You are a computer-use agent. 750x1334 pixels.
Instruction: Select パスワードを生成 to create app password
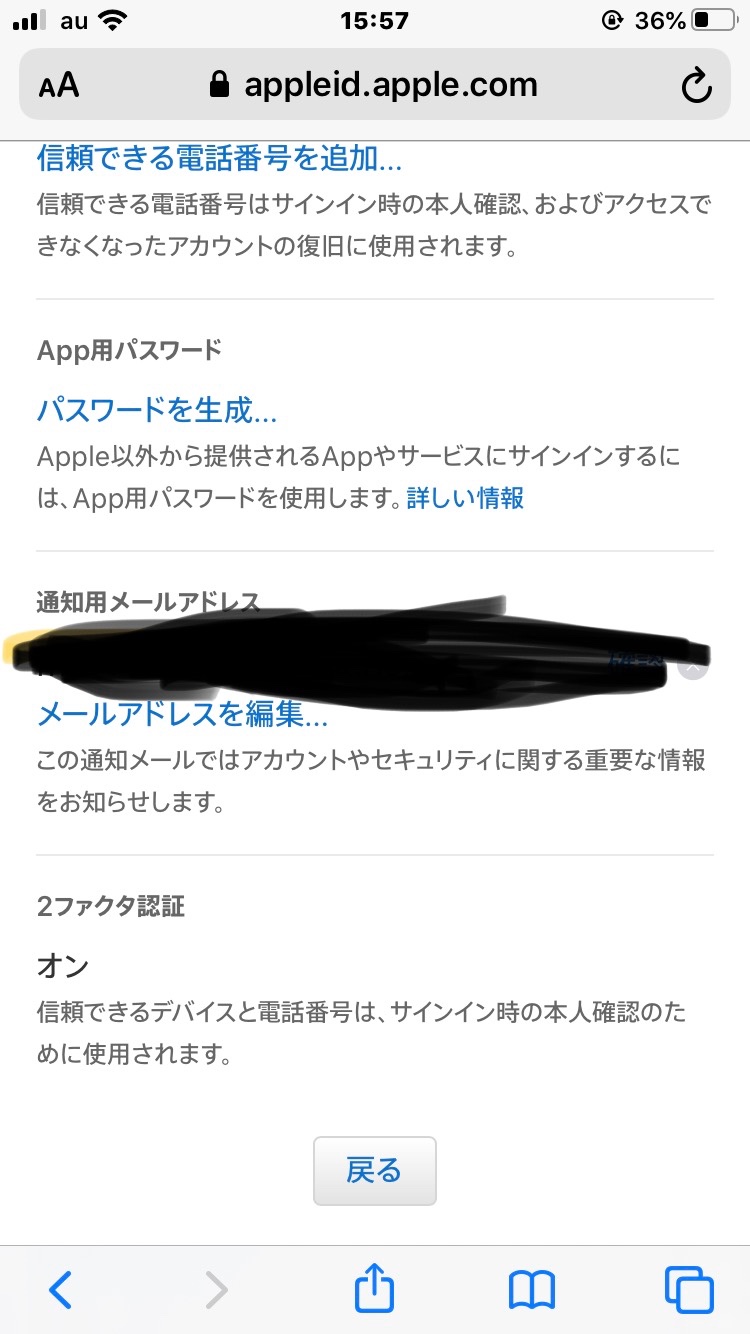[157, 410]
